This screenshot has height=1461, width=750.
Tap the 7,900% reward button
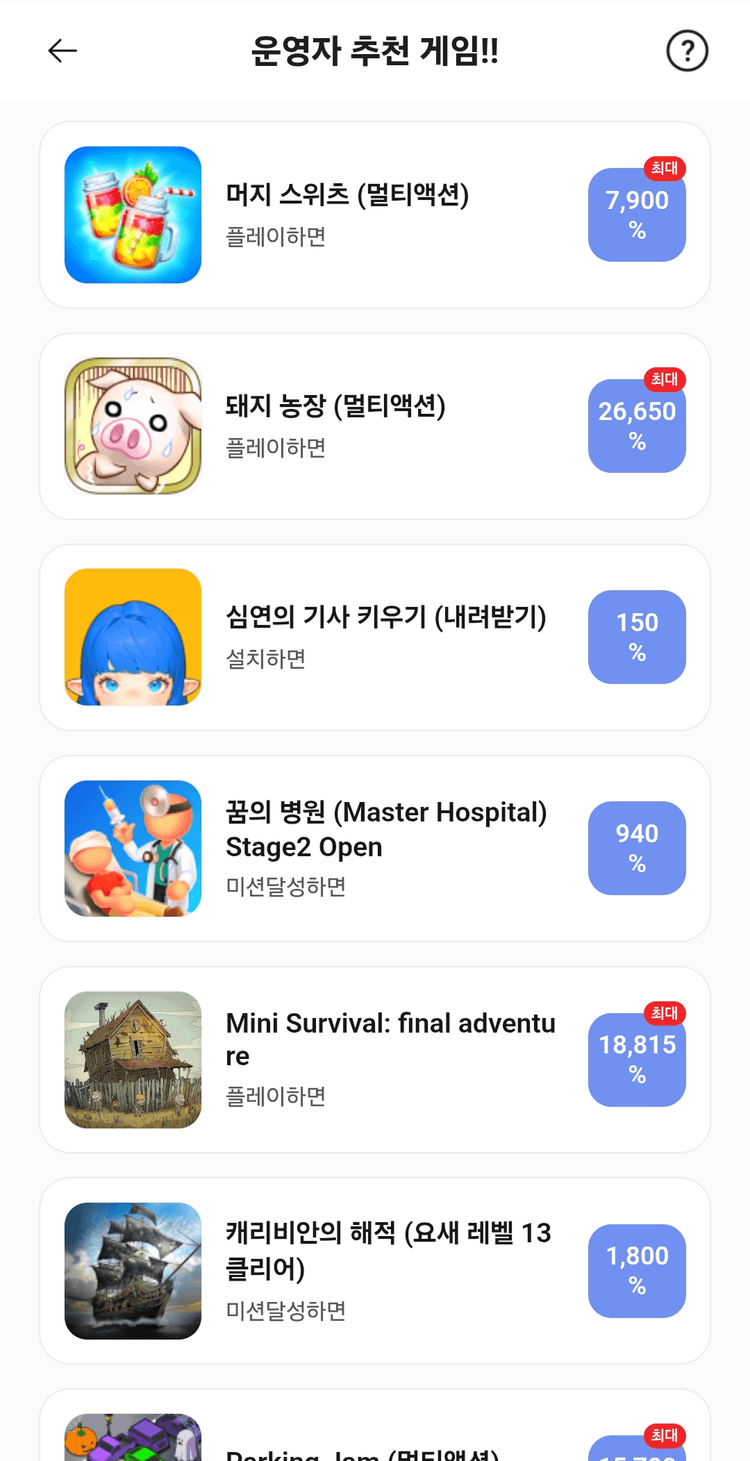[x=637, y=215]
